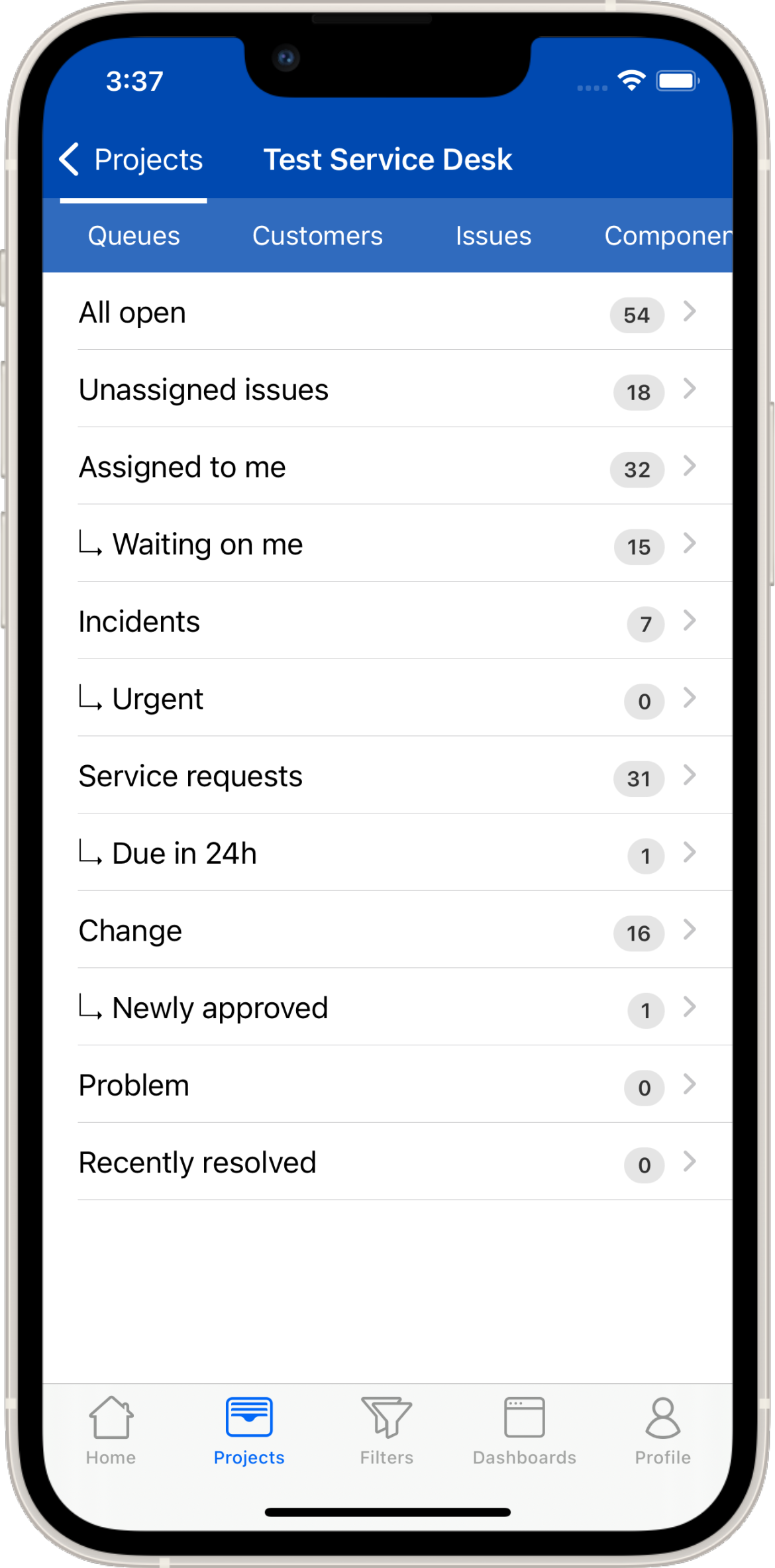This screenshot has height=1568, width=775.
Task: Open the Waiting on me queue
Action: (x=387, y=545)
